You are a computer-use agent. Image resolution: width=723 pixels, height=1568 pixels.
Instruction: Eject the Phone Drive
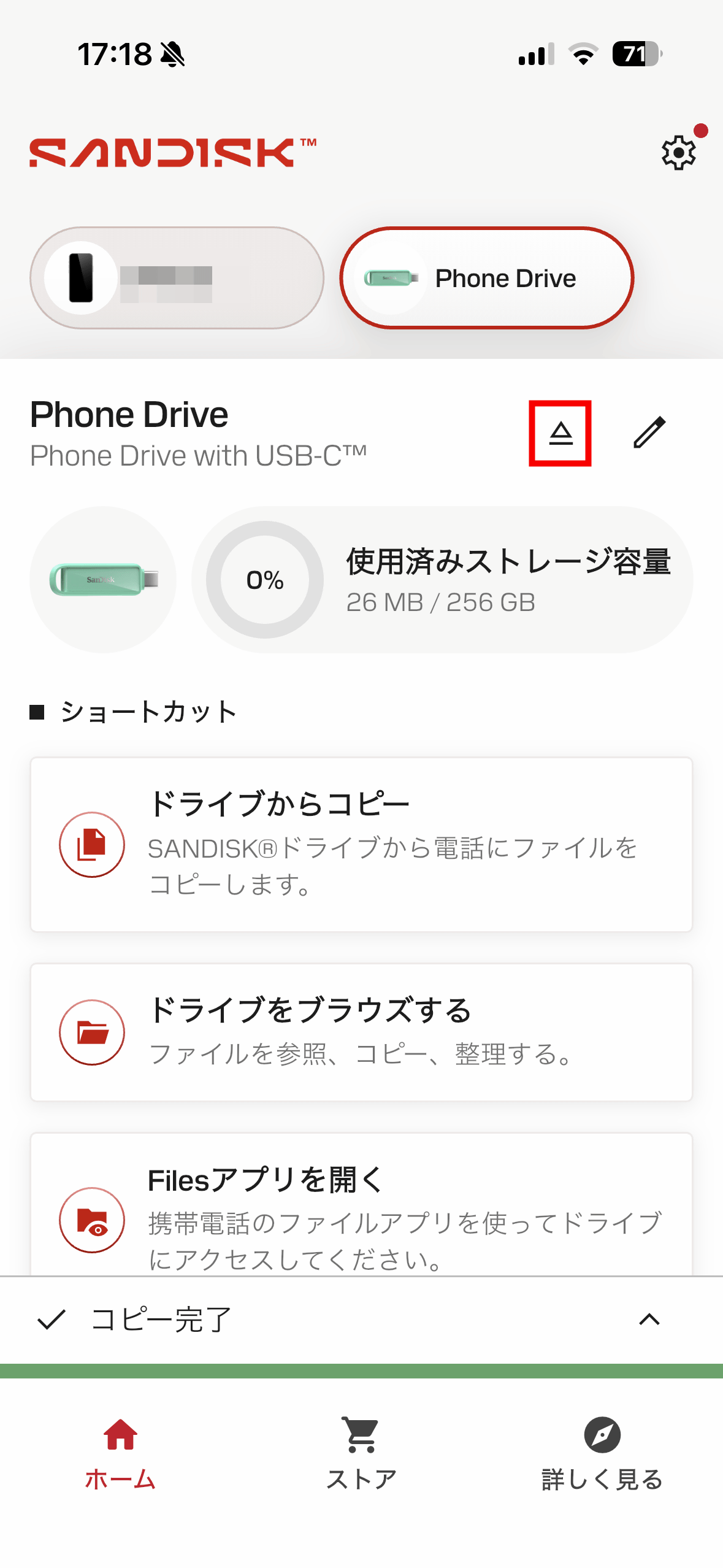[560, 433]
